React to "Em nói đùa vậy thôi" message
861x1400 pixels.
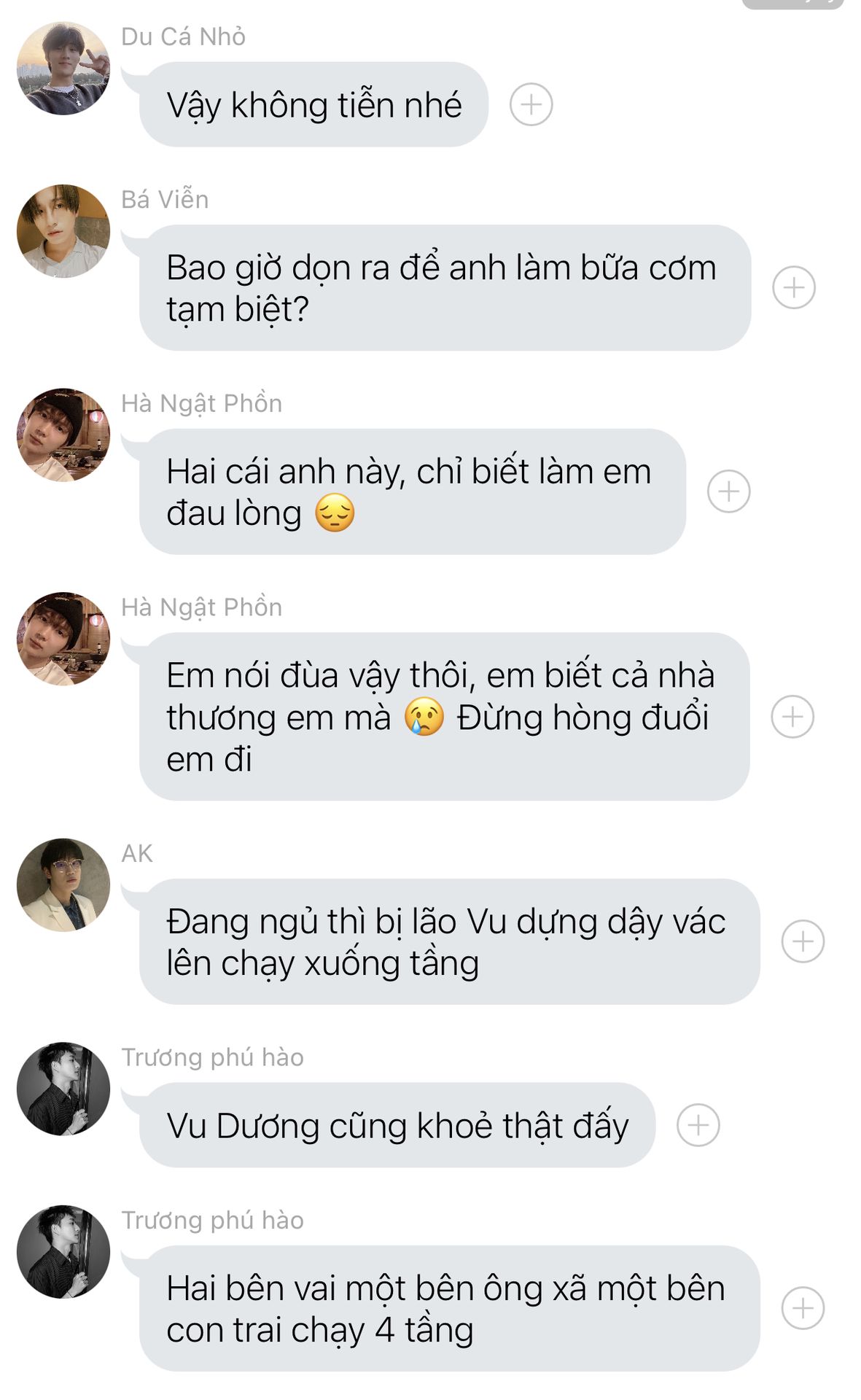[x=792, y=717]
